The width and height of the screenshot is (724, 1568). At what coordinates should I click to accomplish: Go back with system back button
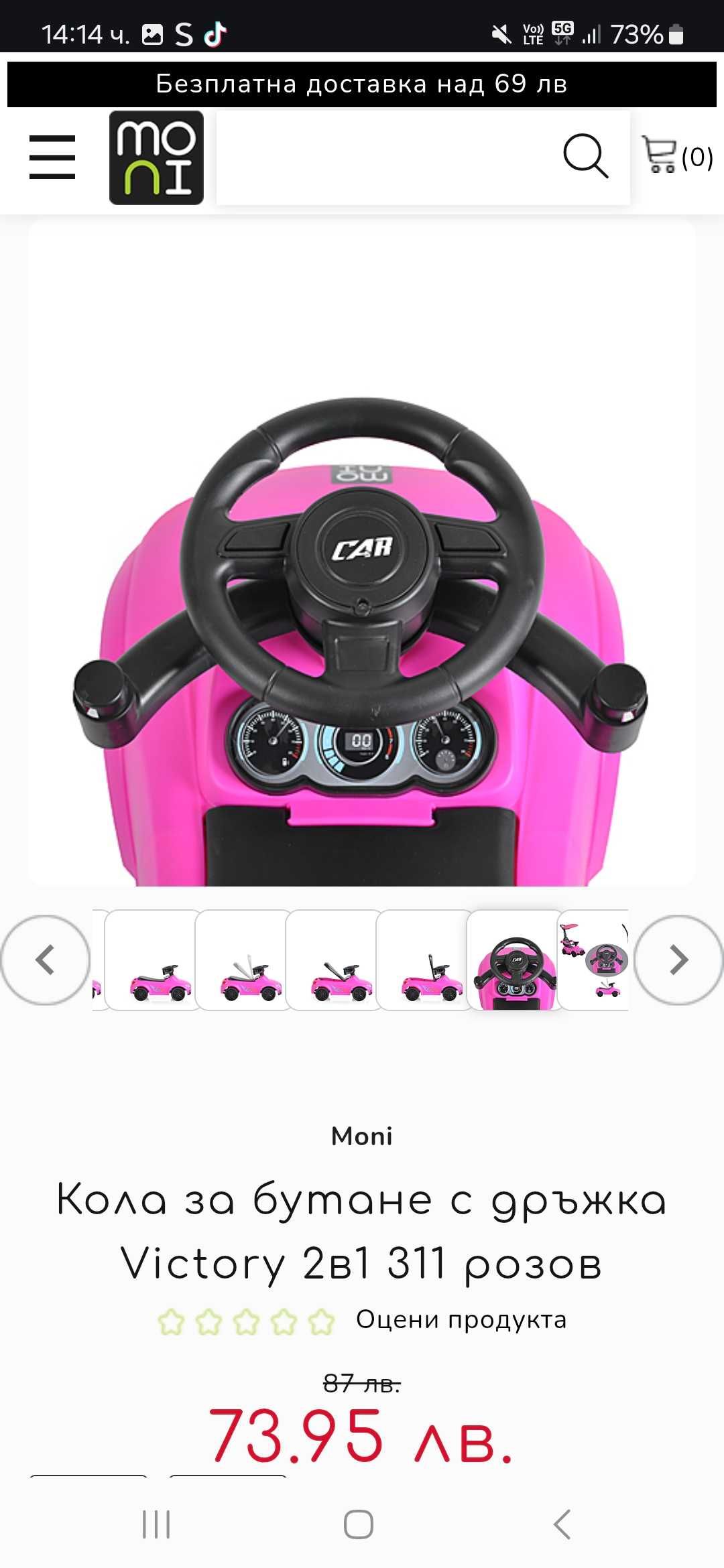tap(562, 1524)
